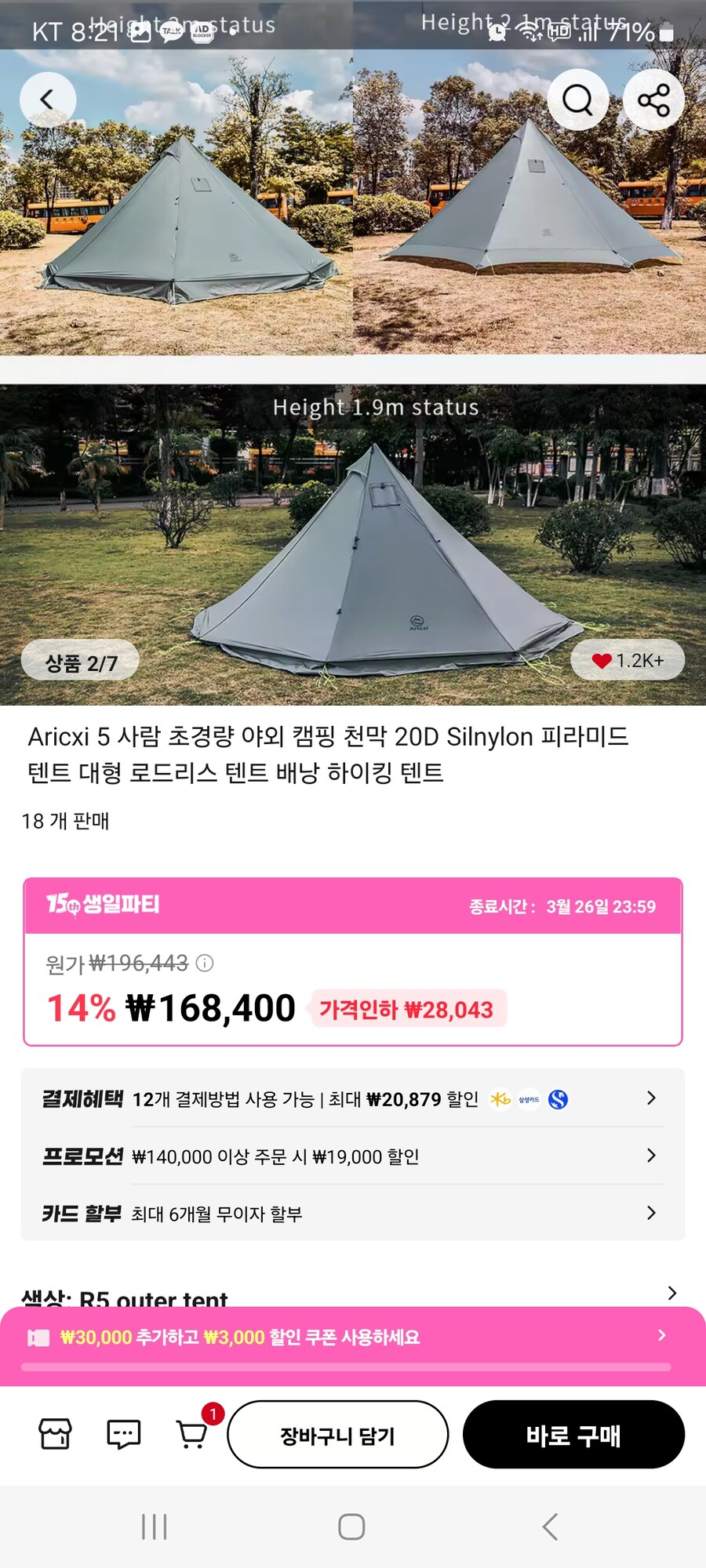Screen dimensions: 706x1568
Task: Open the chat icon in bottom bar
Action: coord(122,1435)
